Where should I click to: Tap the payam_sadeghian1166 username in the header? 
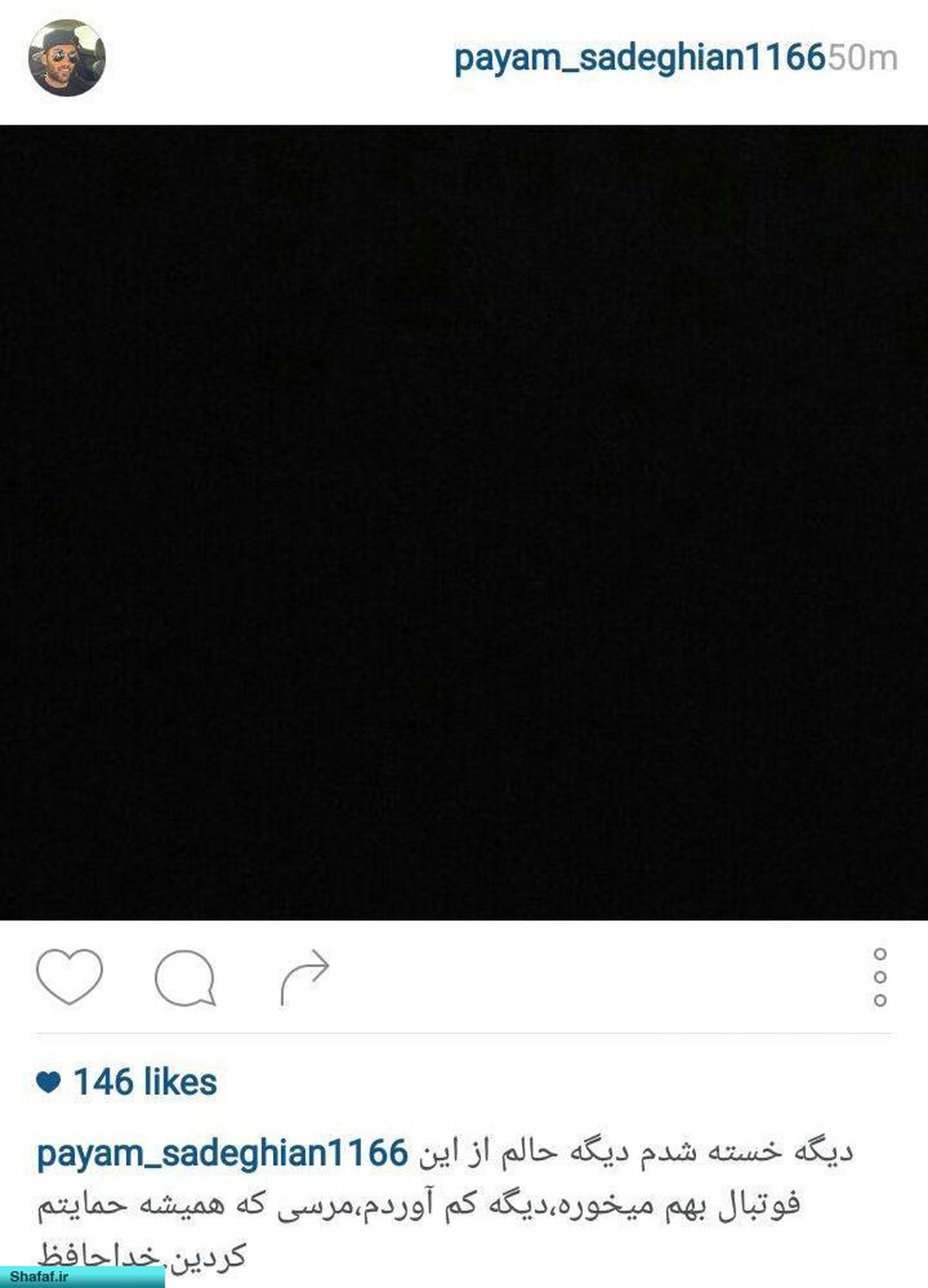click(640, 58)
